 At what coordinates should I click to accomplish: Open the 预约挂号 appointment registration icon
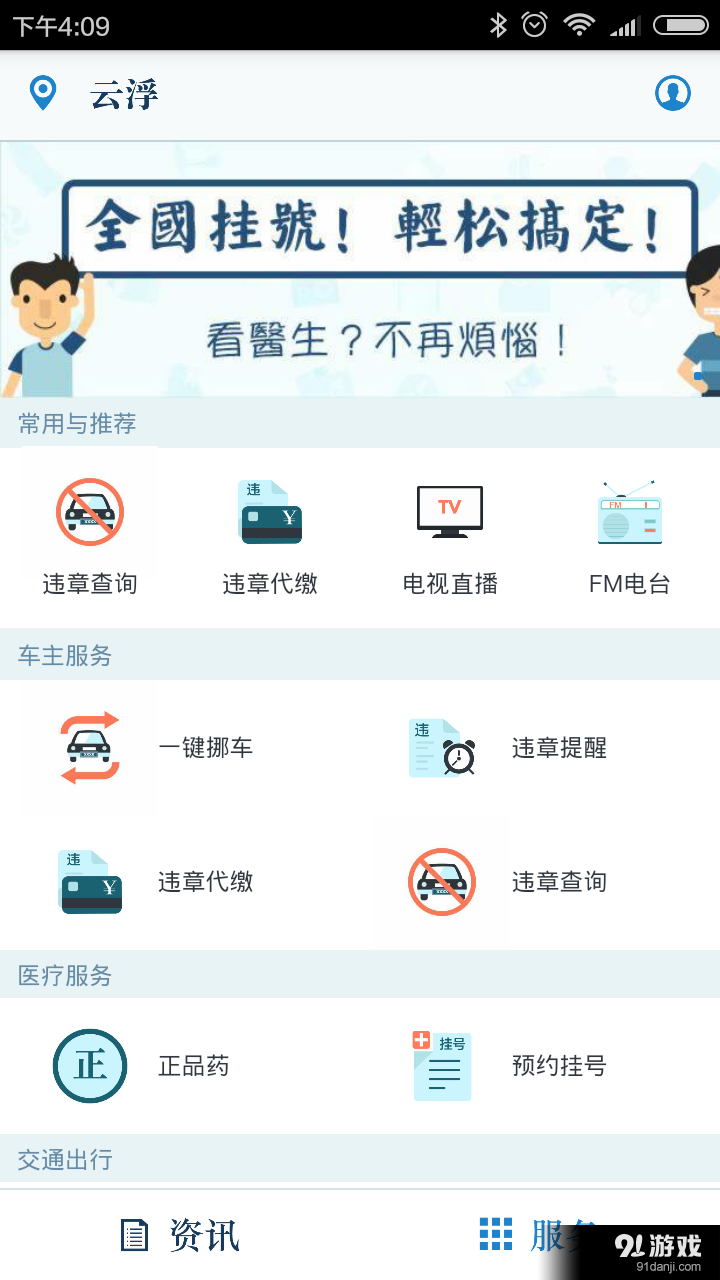[x=443, y=1066]
